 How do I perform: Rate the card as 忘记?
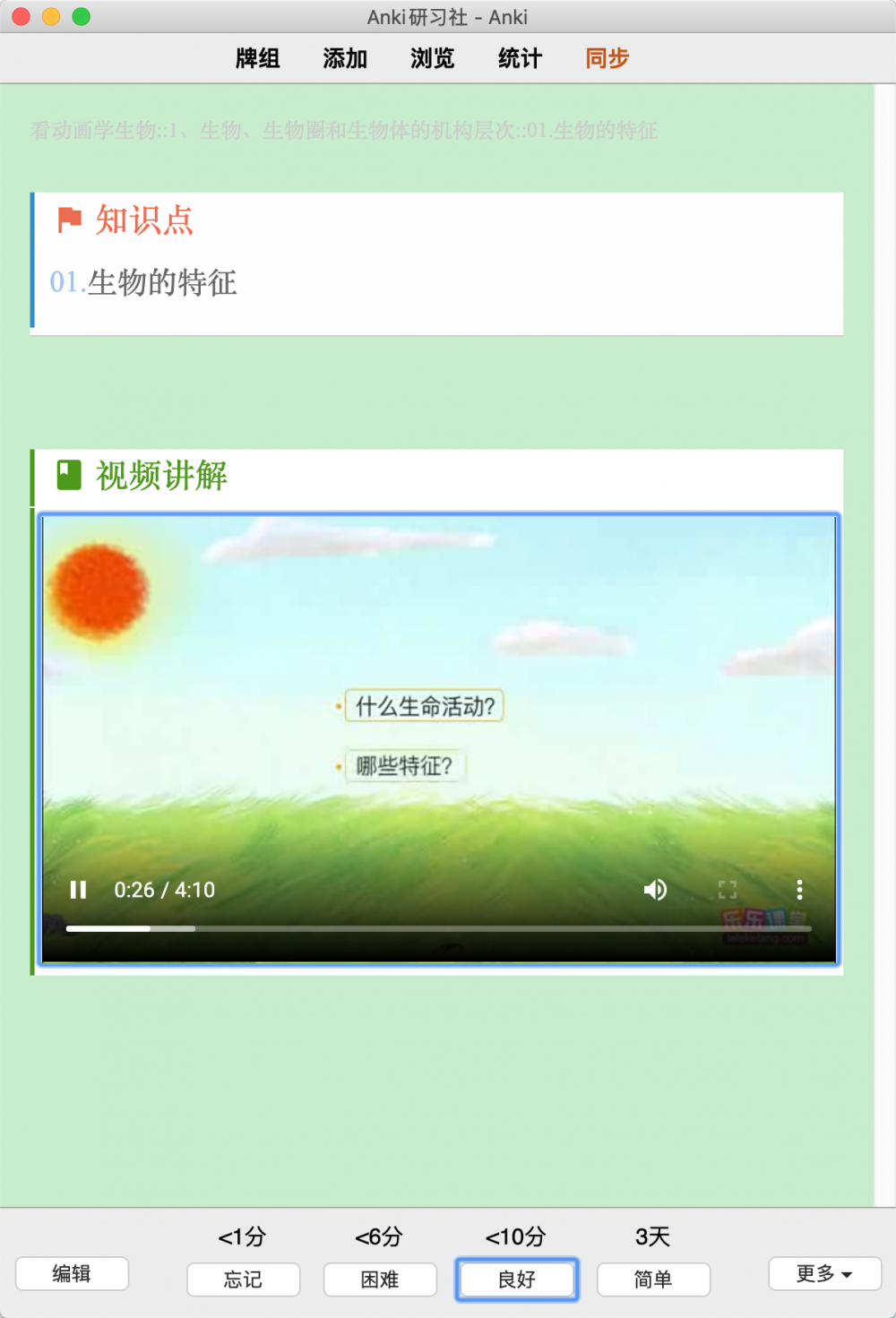point(243,1279)
